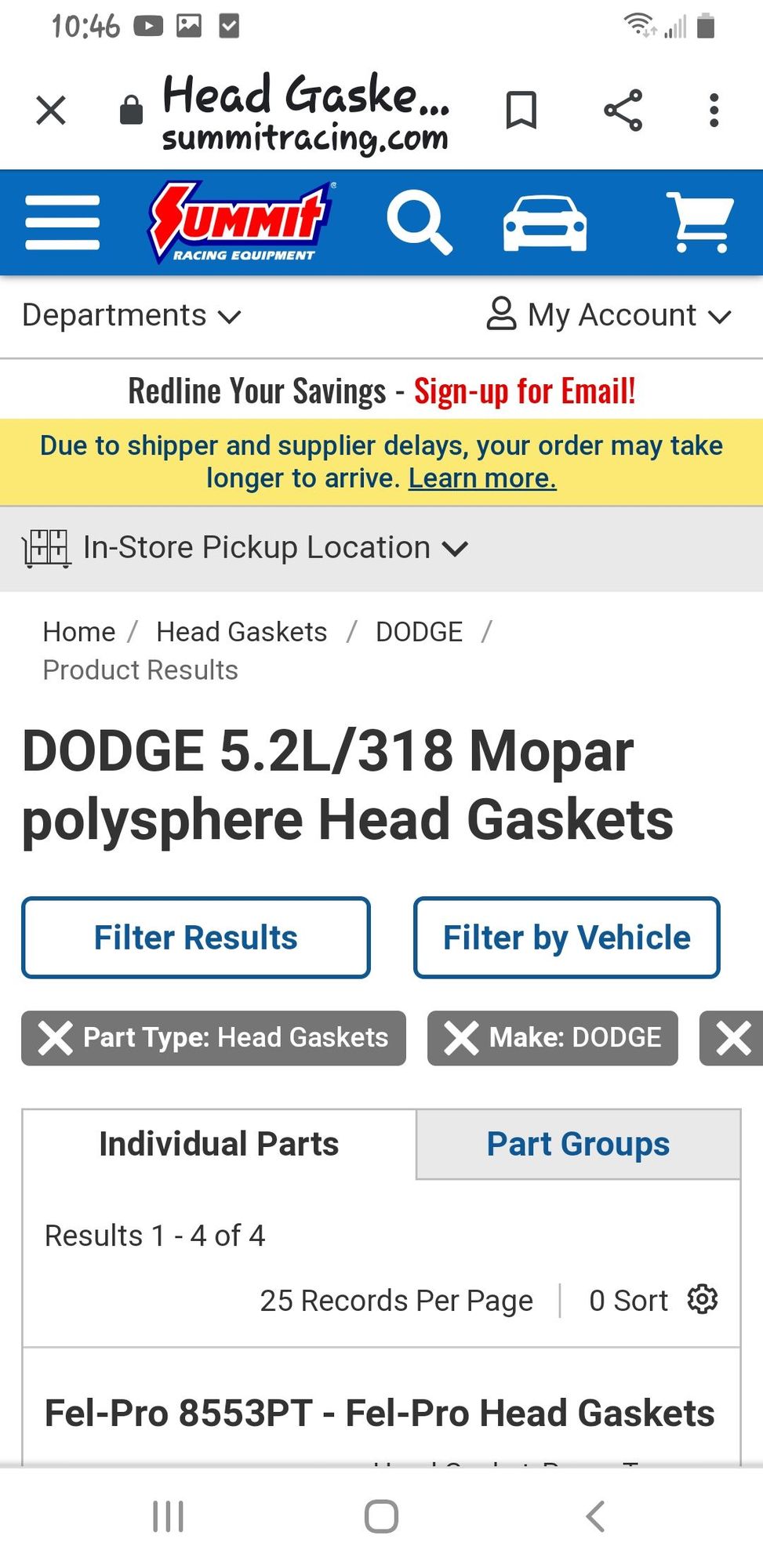Image resolution: width=763 pixels, height=1568 pixels.
Task: Open the hamburger site menu
Action: (63, 223)
